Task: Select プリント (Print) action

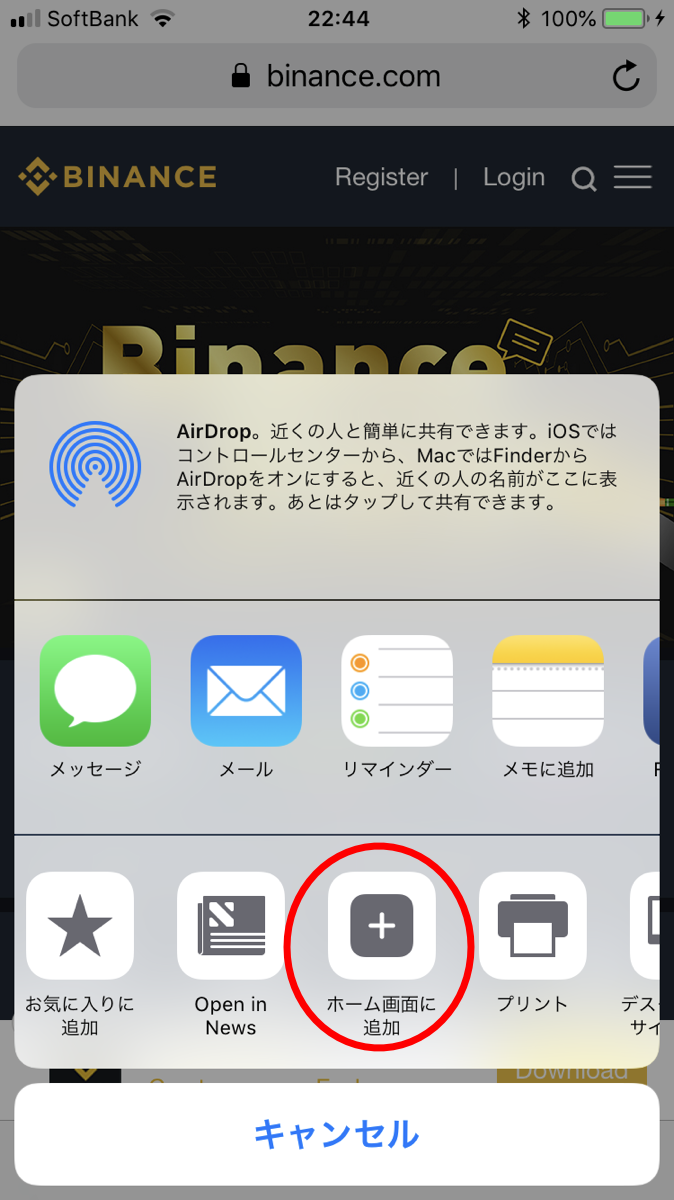Action: (533, 926)
